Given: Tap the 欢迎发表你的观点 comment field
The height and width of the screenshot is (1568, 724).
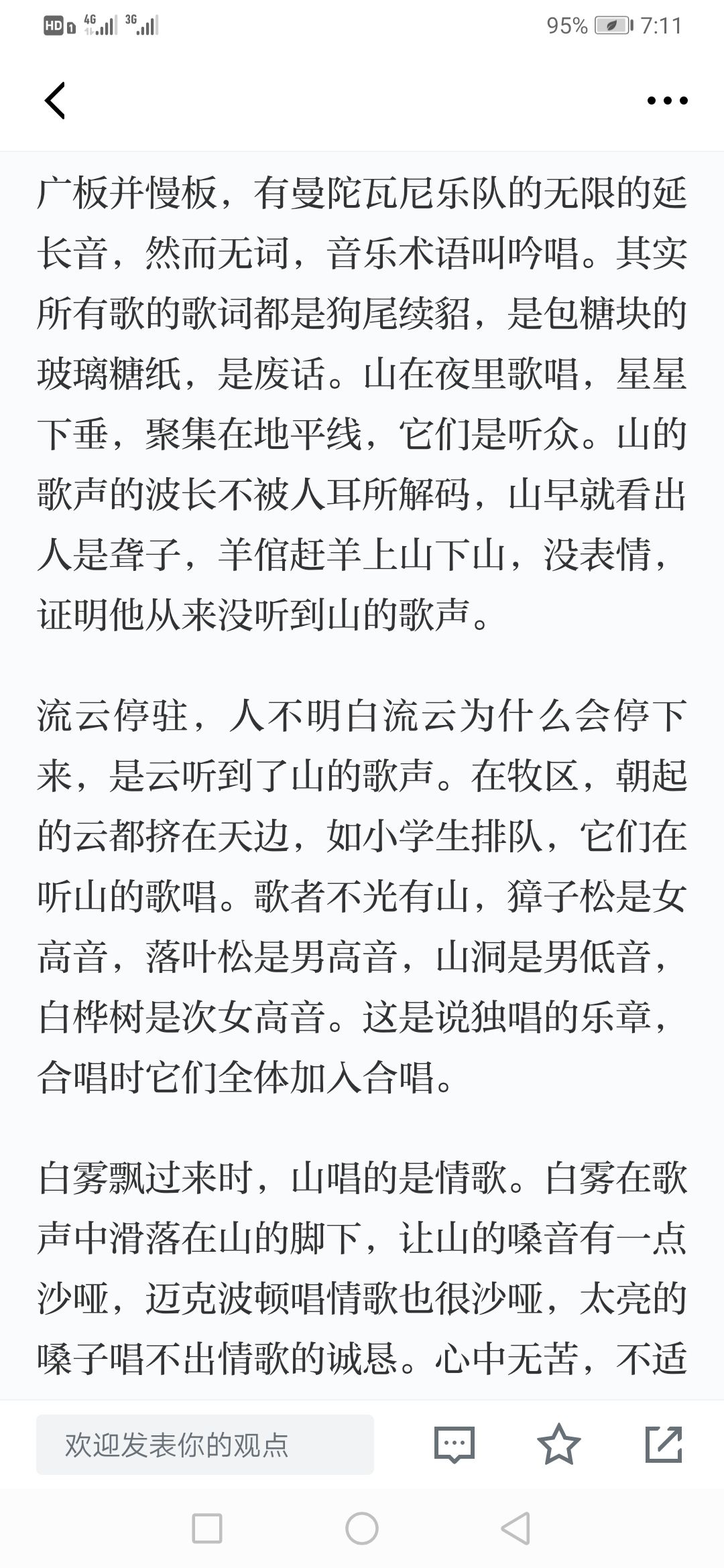Looking at the screenshot, I should [x=205, y=1445].
